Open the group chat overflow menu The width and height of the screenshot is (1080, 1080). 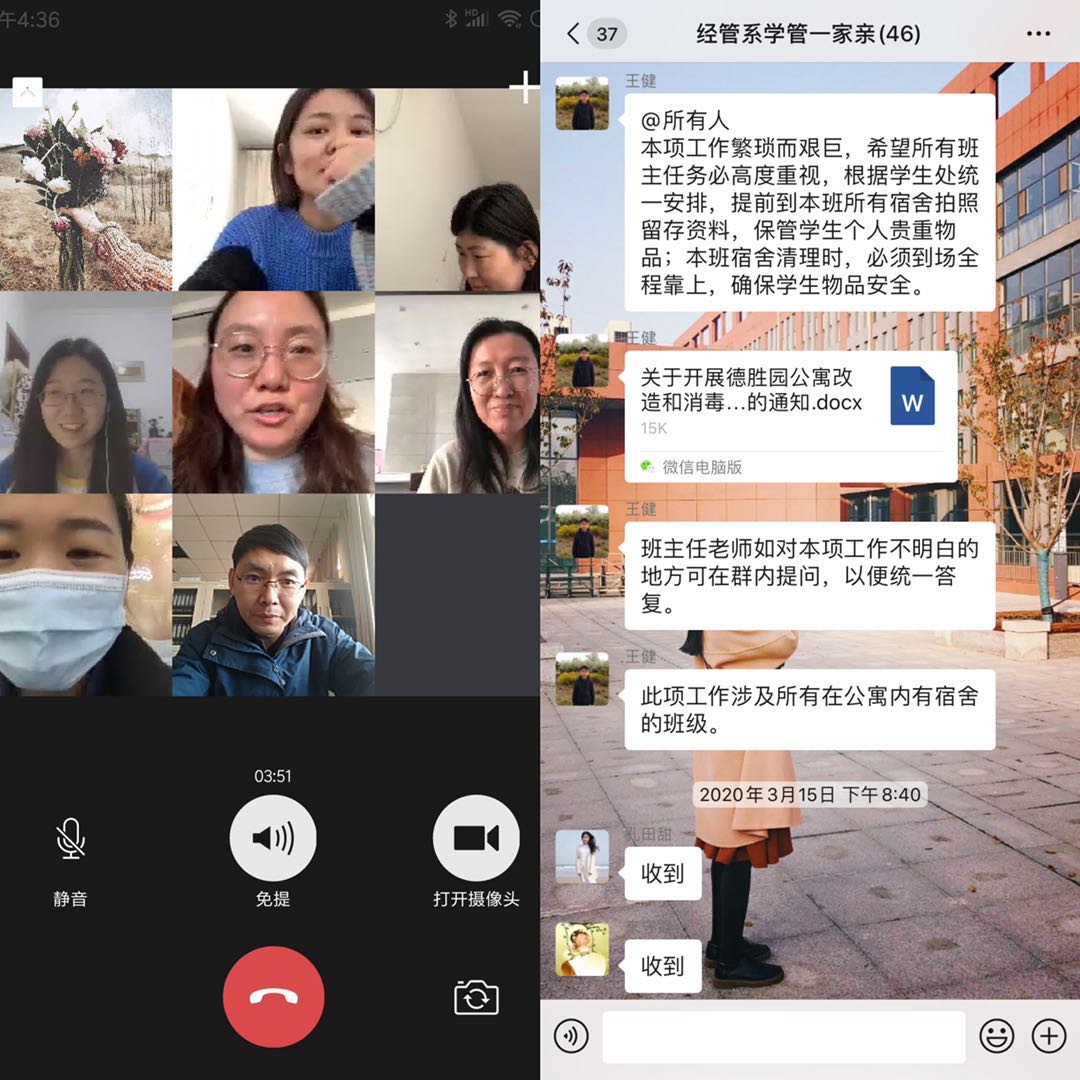coord(1038,34)
